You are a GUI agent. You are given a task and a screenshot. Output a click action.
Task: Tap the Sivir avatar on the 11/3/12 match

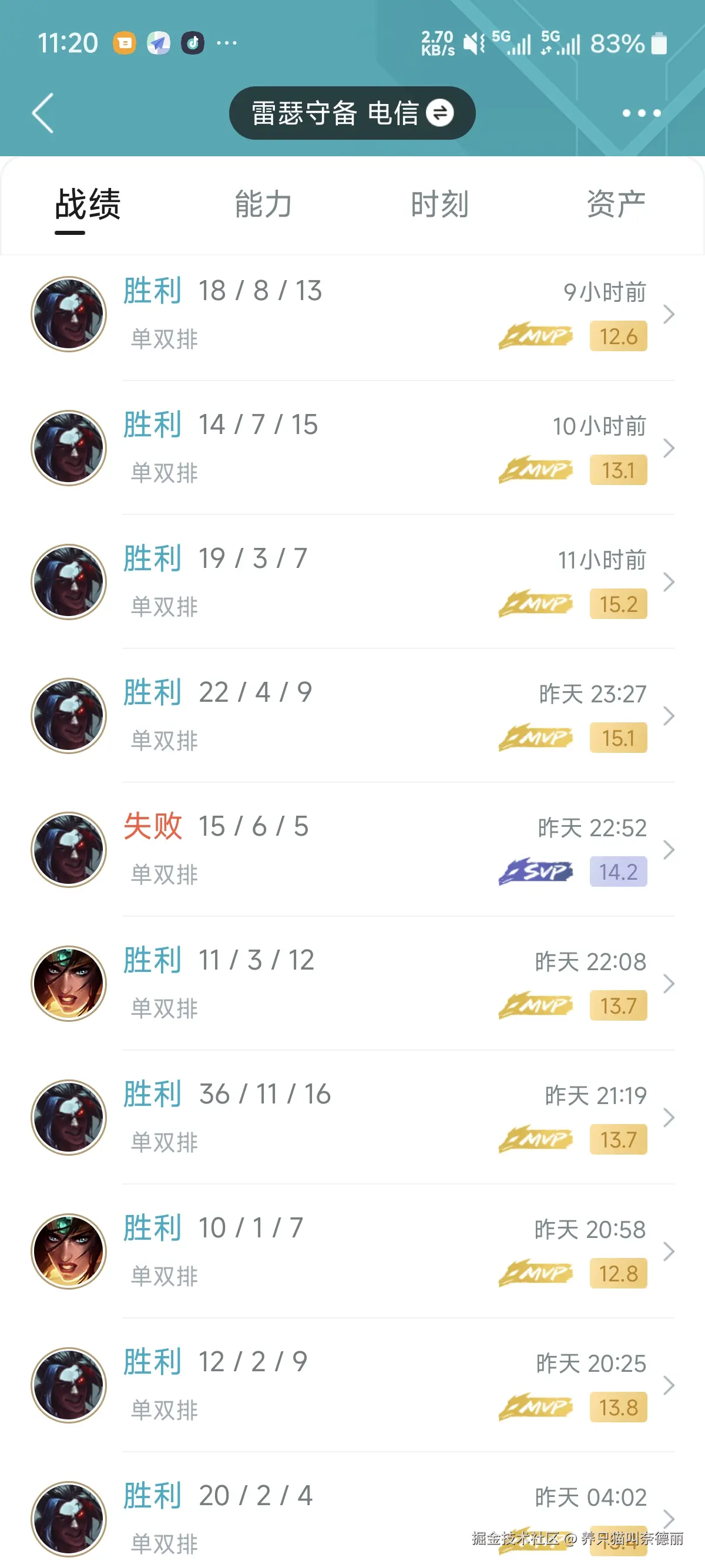(68, 984)
